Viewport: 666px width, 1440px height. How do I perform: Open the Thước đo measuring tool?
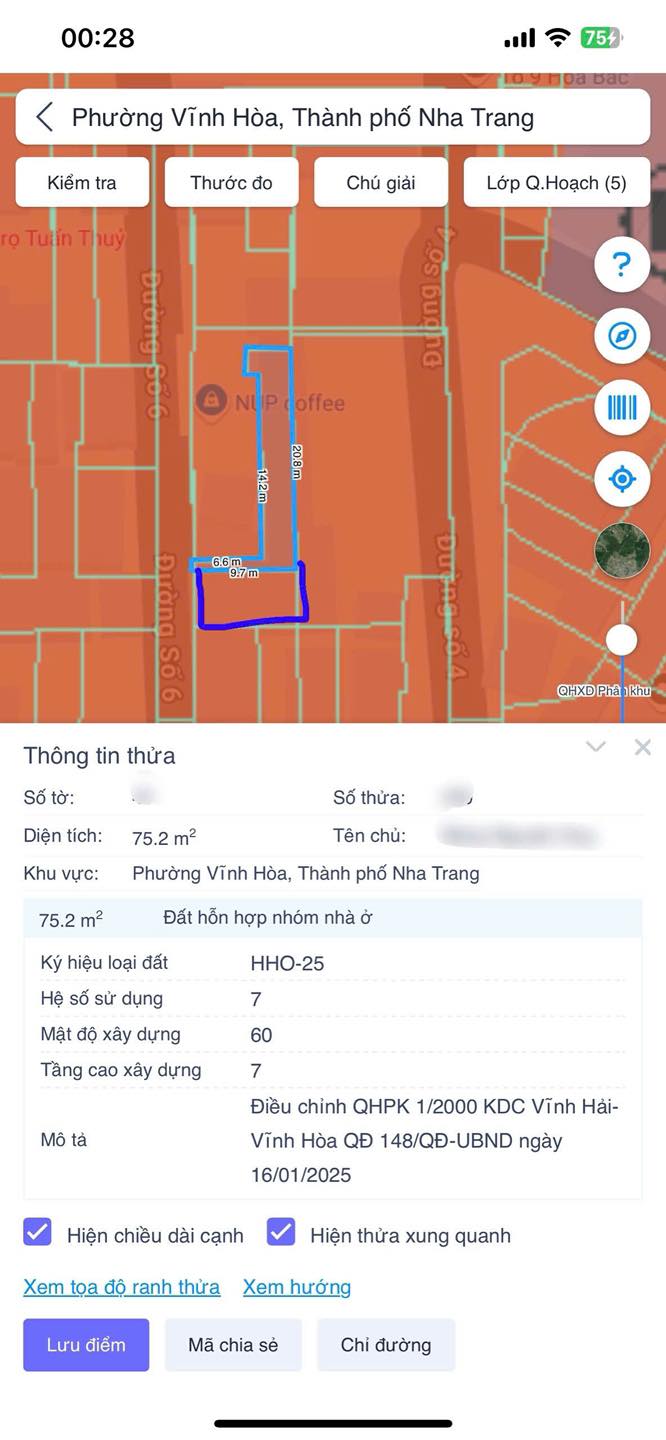(x=231, y=183)
